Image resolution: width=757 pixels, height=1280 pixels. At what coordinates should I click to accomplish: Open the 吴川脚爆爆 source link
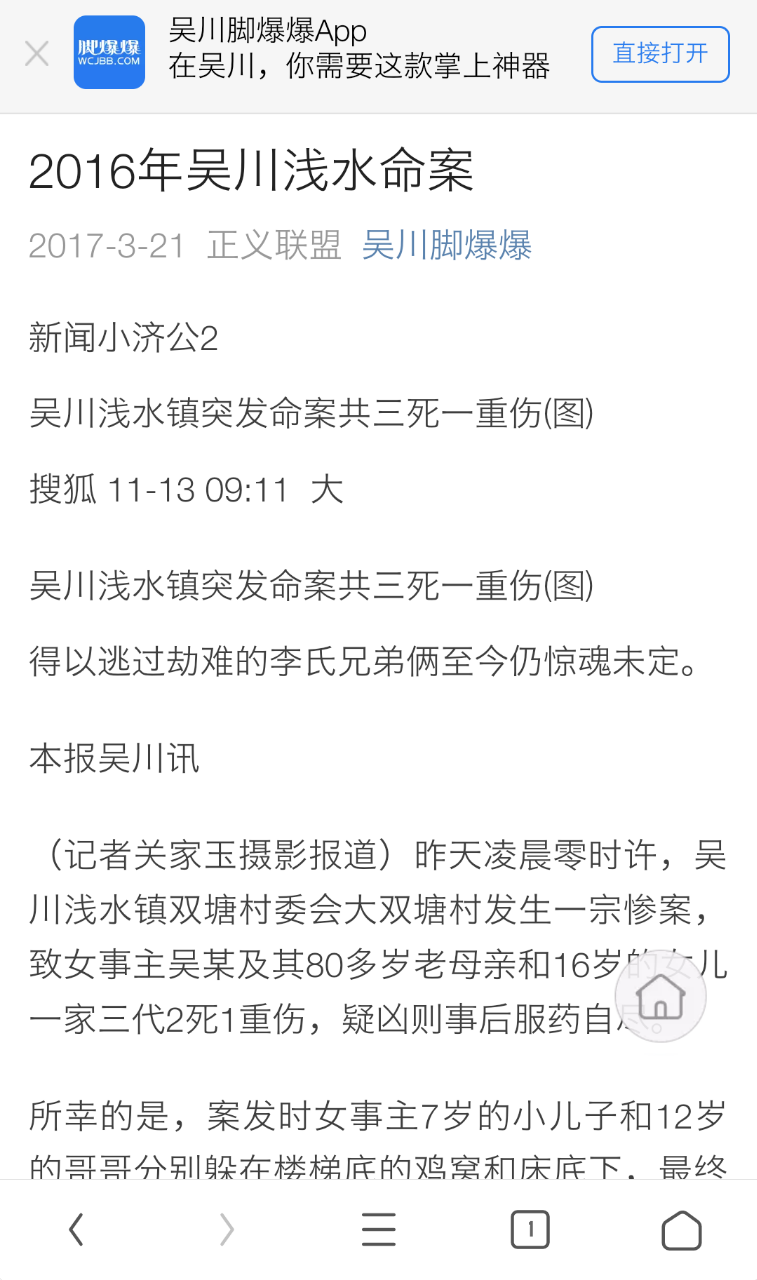point(446,245)
